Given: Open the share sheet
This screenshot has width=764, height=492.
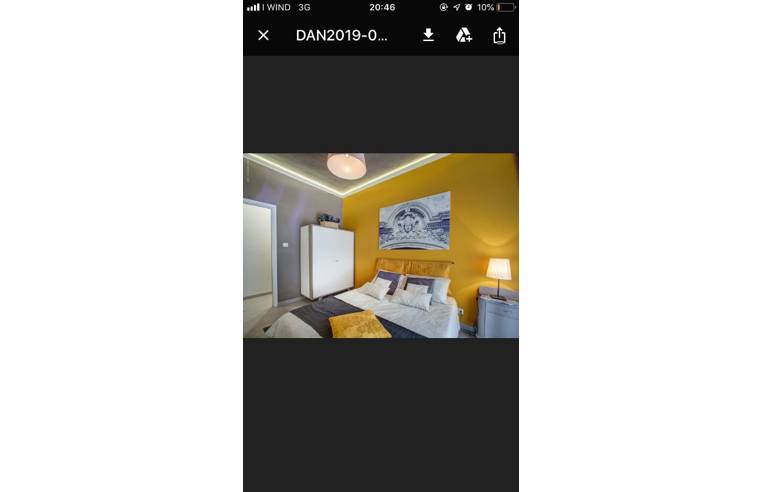Looking at the screenshot, I should point(499,35).
